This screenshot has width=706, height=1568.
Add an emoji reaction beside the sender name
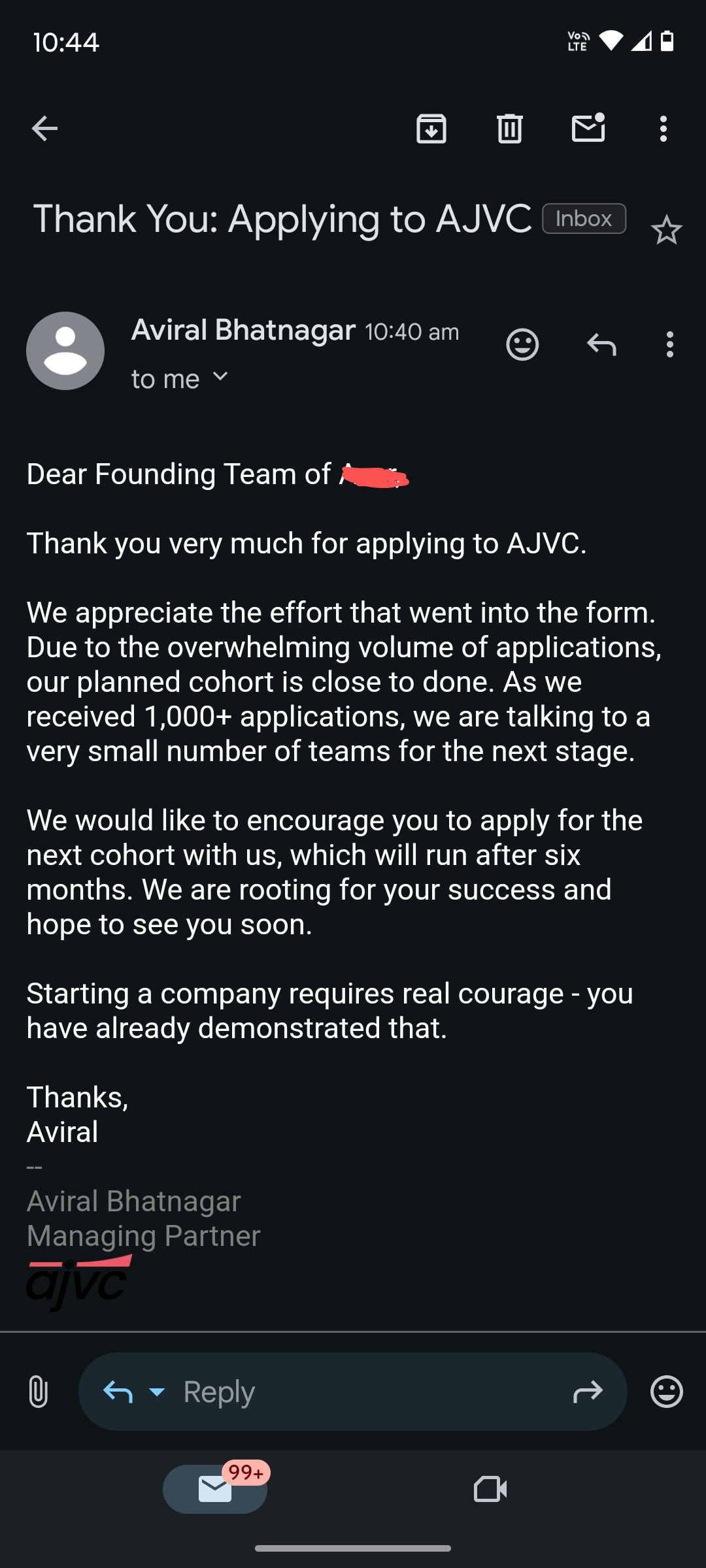(x=522, y=344)
